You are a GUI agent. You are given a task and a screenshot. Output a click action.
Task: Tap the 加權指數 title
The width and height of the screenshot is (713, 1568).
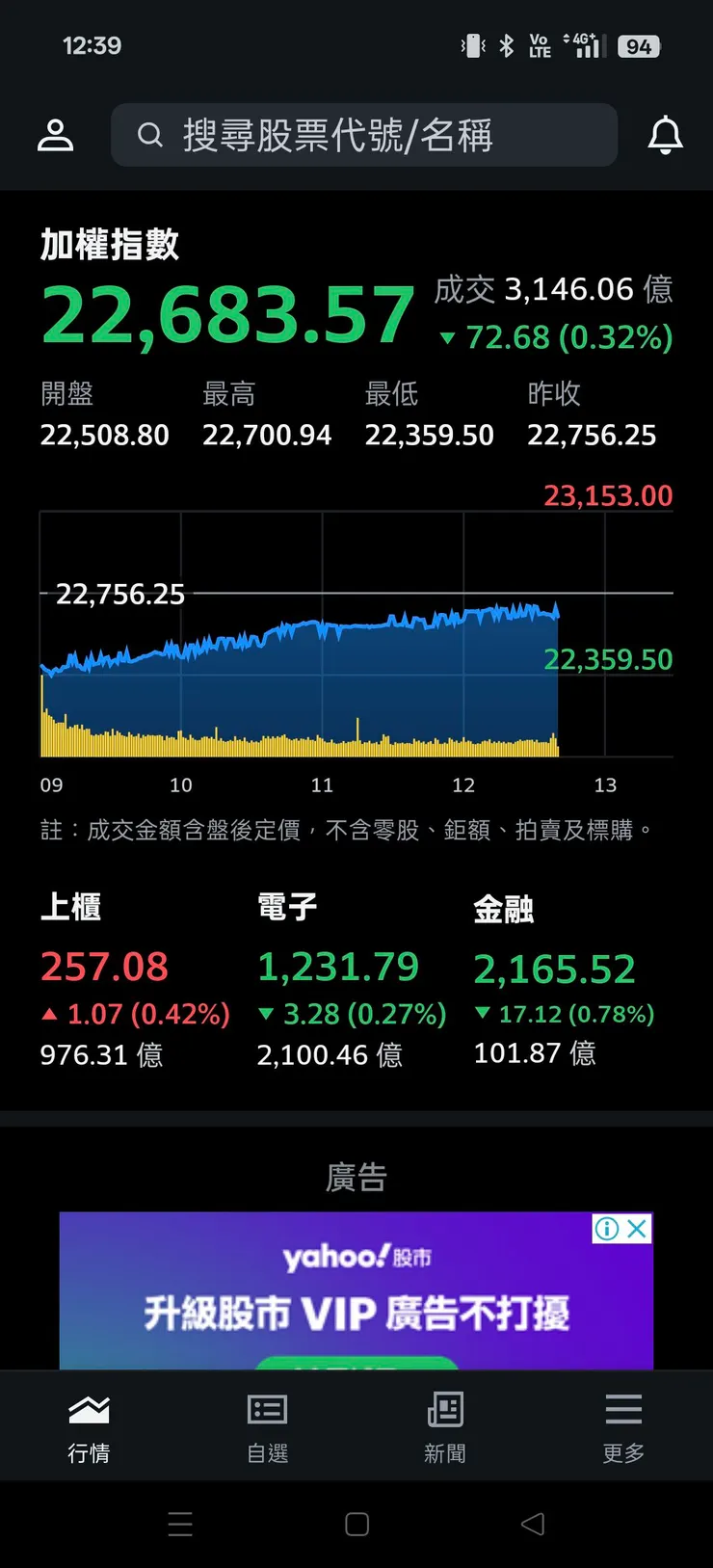point(110,245)
